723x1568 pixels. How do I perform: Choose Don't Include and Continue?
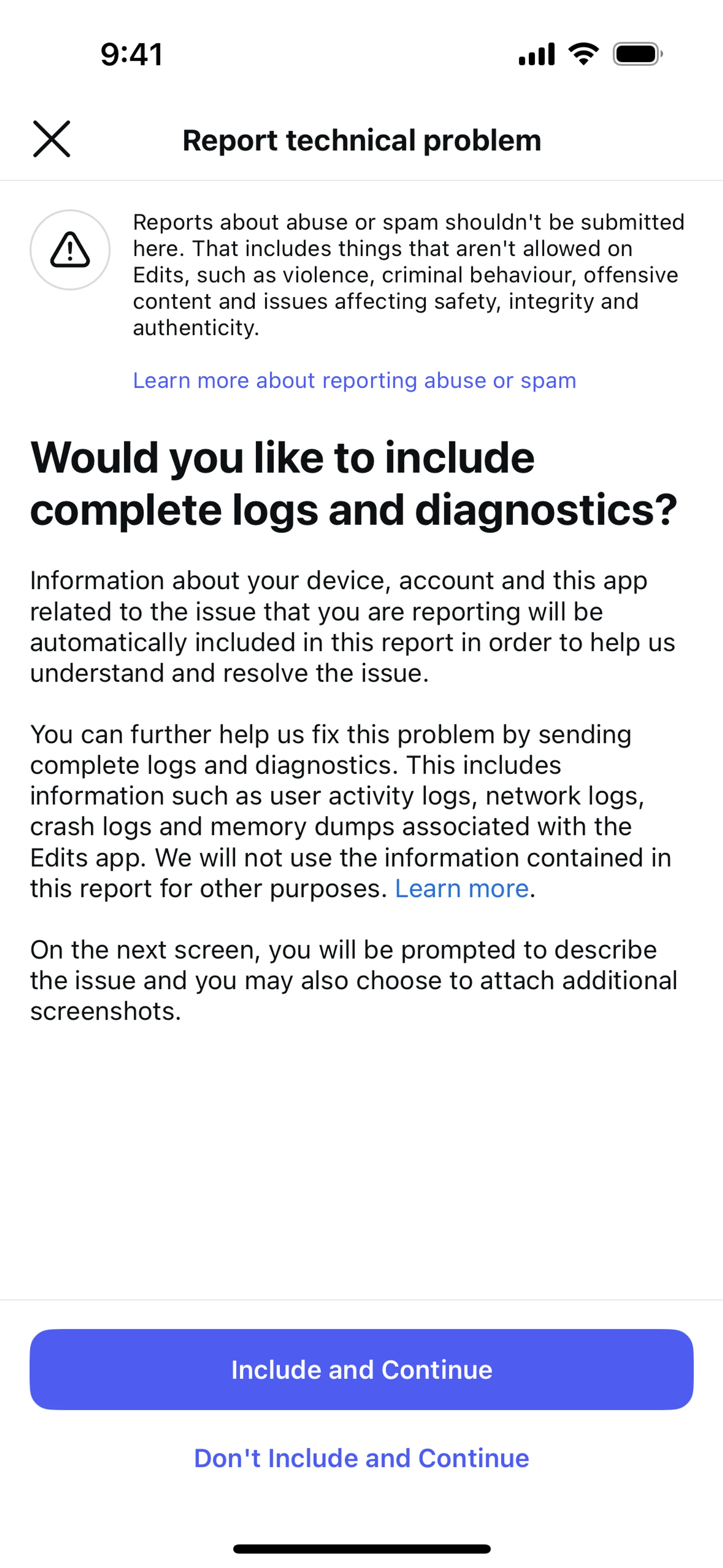pos(361,1458)
